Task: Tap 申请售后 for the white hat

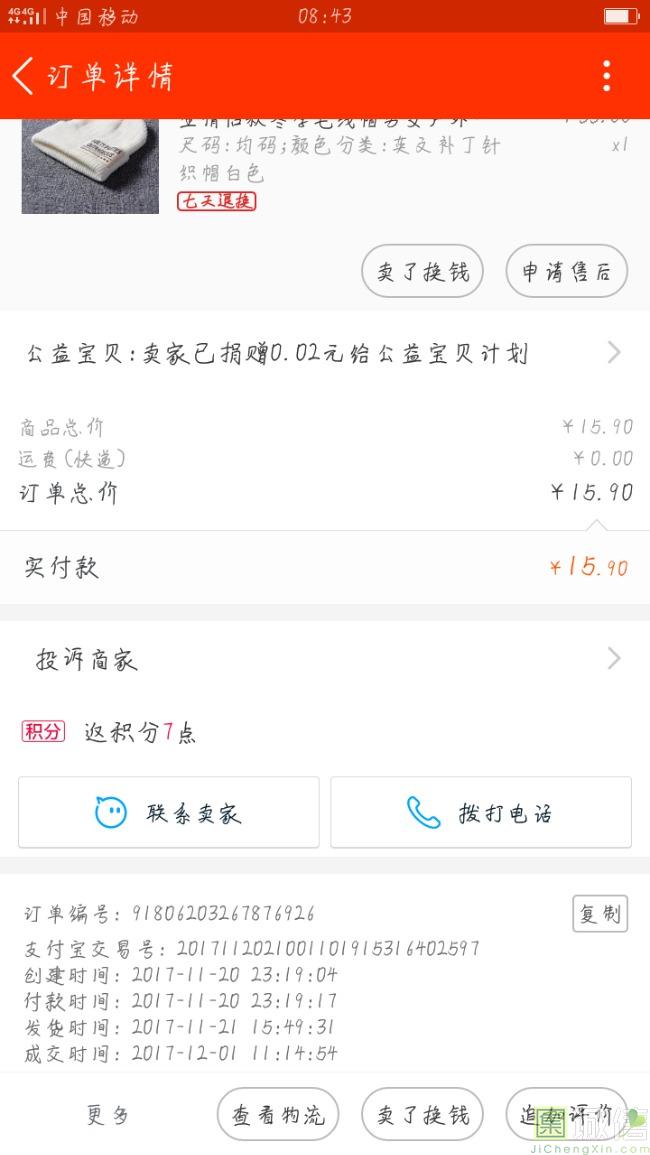Action: pyautogui.click(x=566, y=271)
